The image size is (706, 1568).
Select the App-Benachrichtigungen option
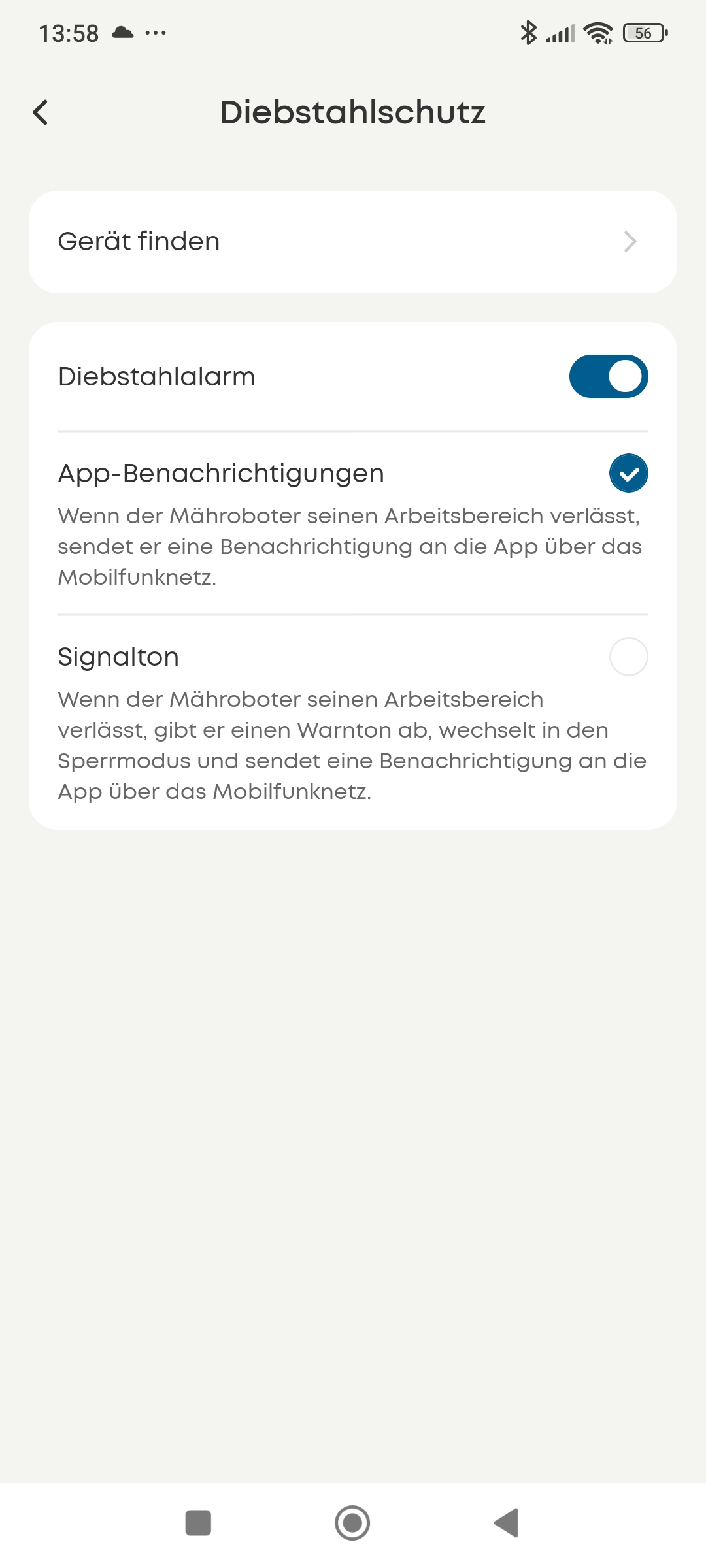pyautogui.click(x=628, y=474)
